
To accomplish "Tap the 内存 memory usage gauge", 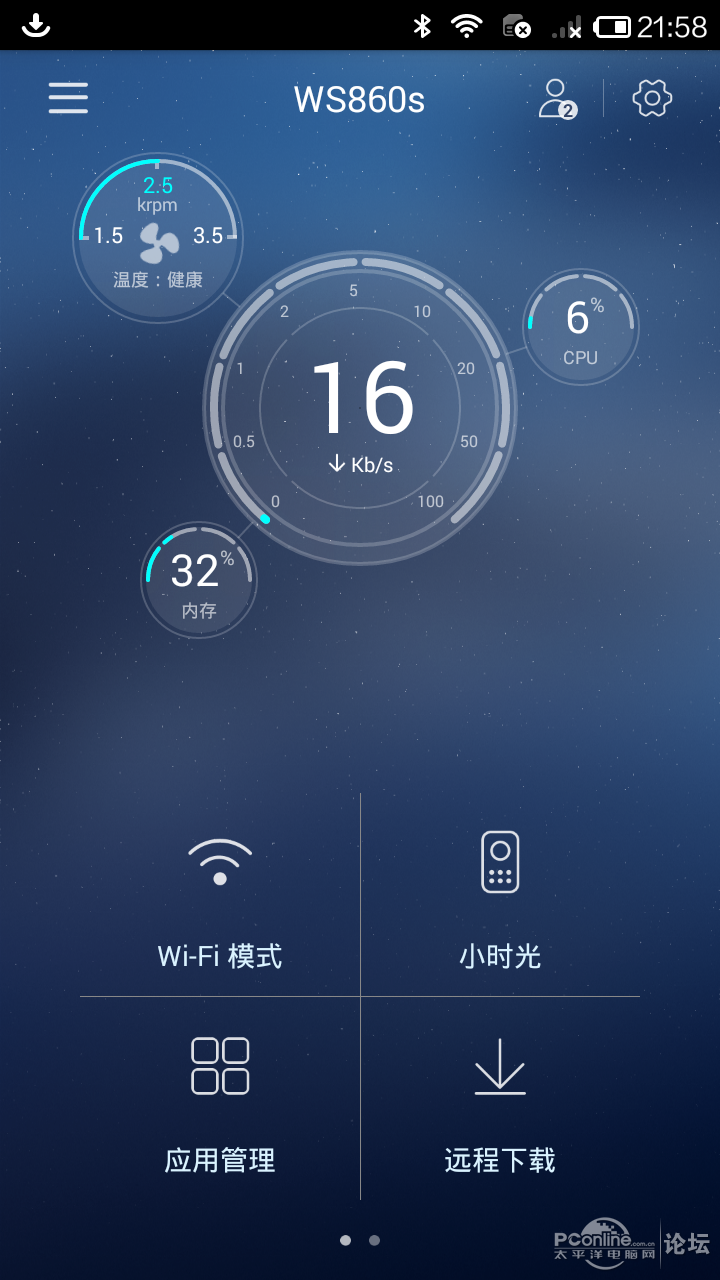I will point(199,580).
